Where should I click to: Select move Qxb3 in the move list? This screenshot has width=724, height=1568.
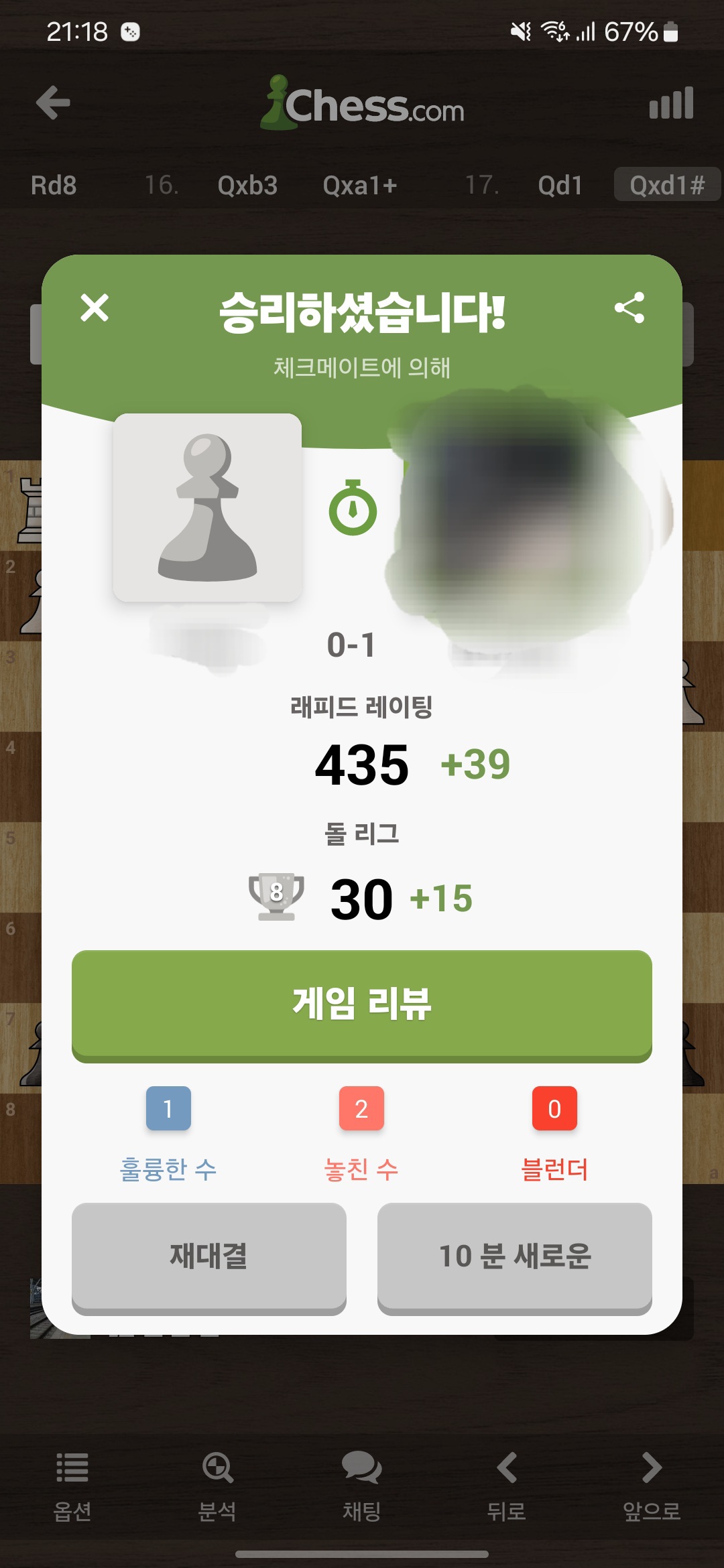(x=247, y=185)
